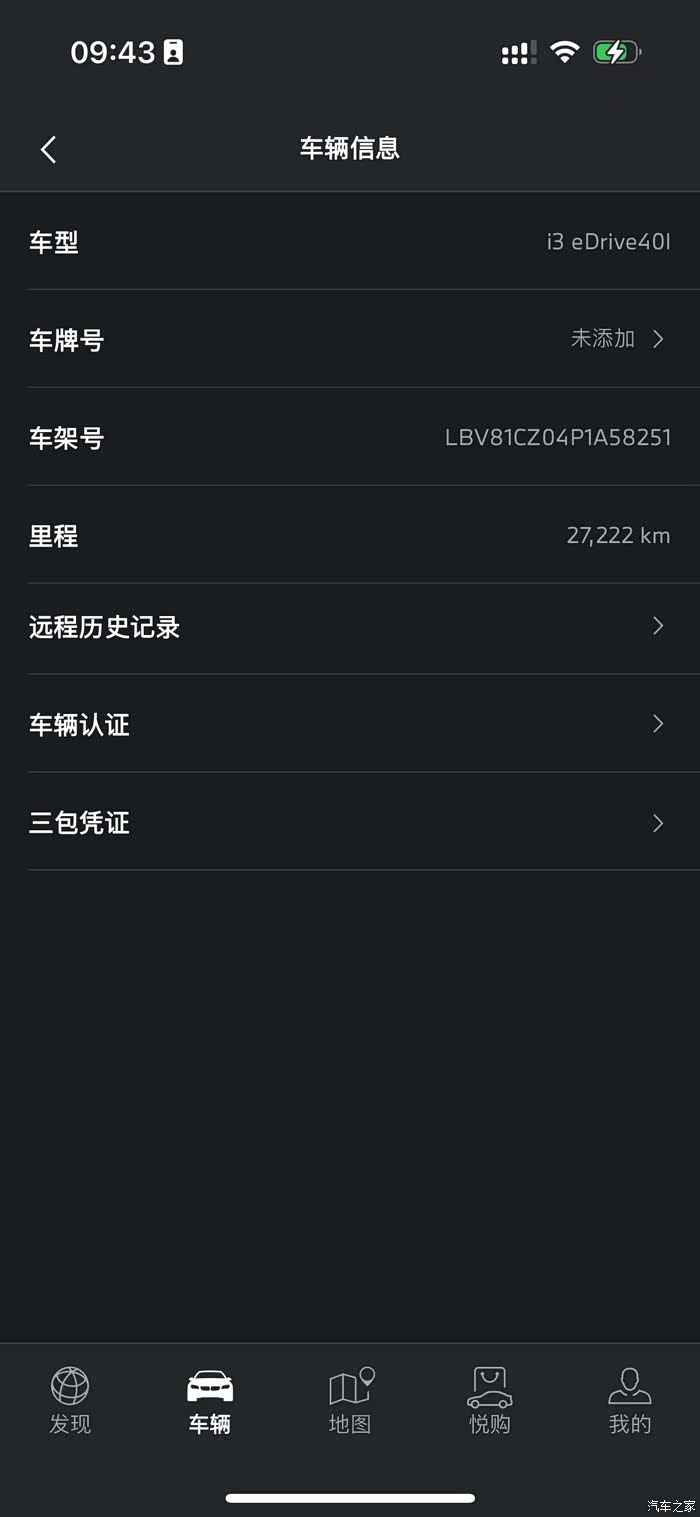Go back from the 车辆信息 page
Screen dimensions: 700x1517
[48, 150]
